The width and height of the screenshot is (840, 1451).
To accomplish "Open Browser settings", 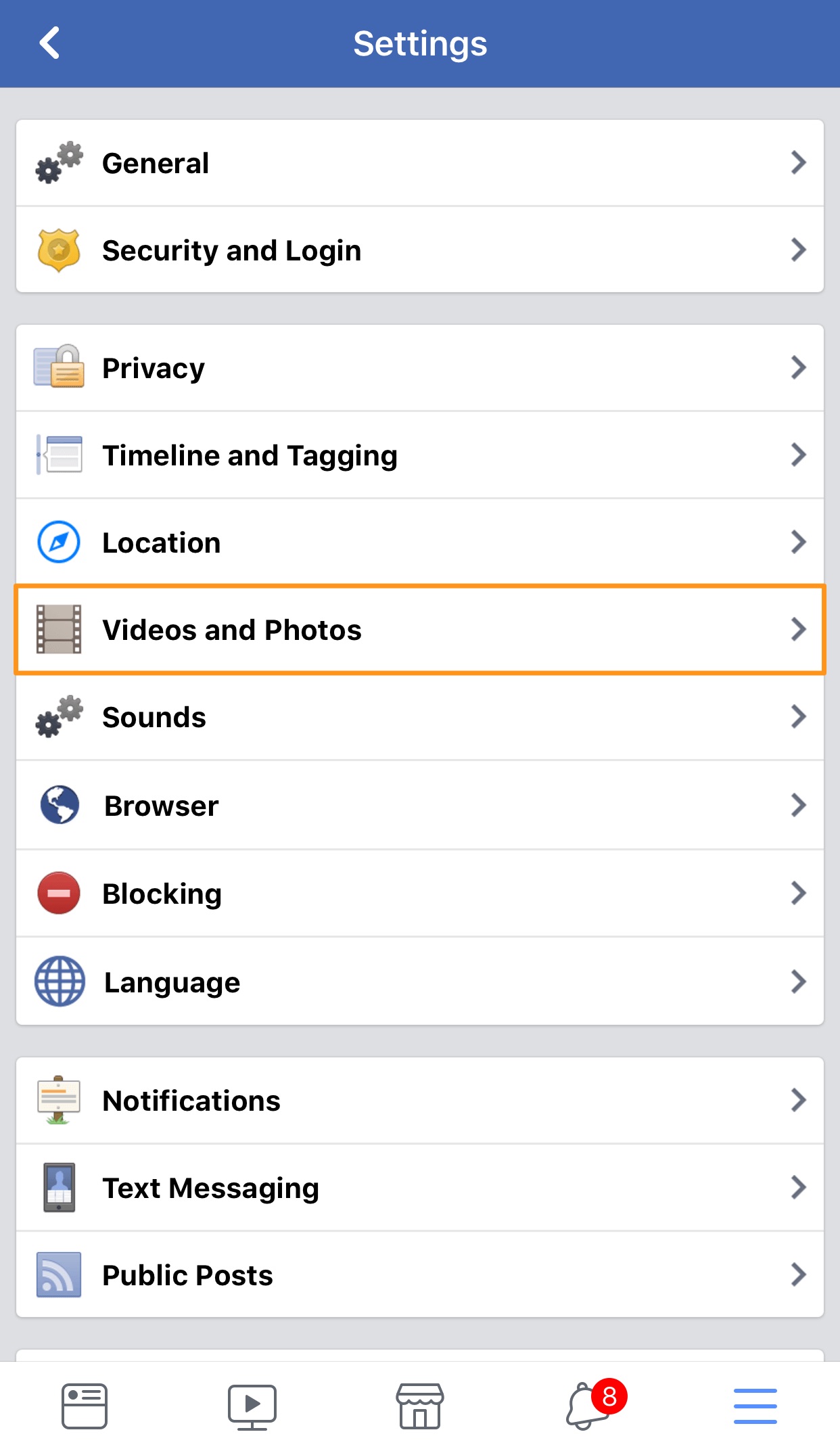I will (420, 805).
